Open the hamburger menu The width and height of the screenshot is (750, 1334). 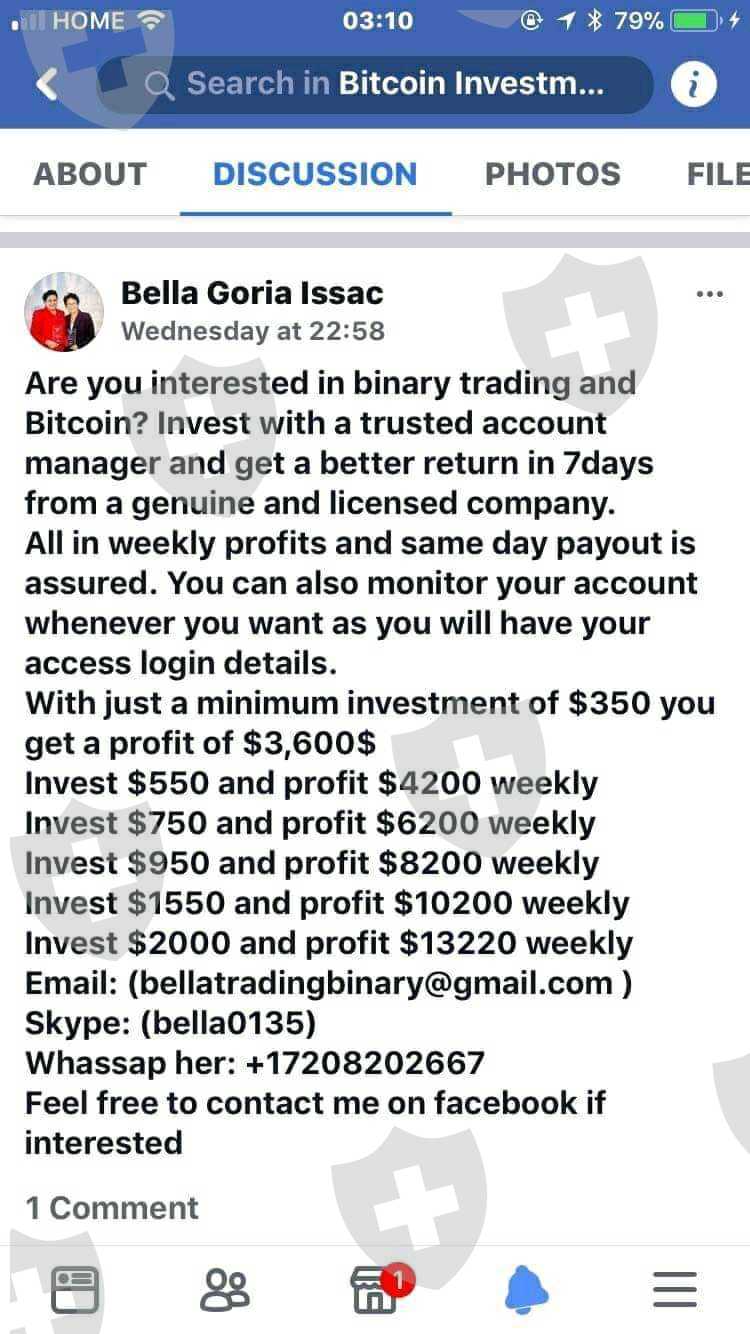tap(675, 1289)
